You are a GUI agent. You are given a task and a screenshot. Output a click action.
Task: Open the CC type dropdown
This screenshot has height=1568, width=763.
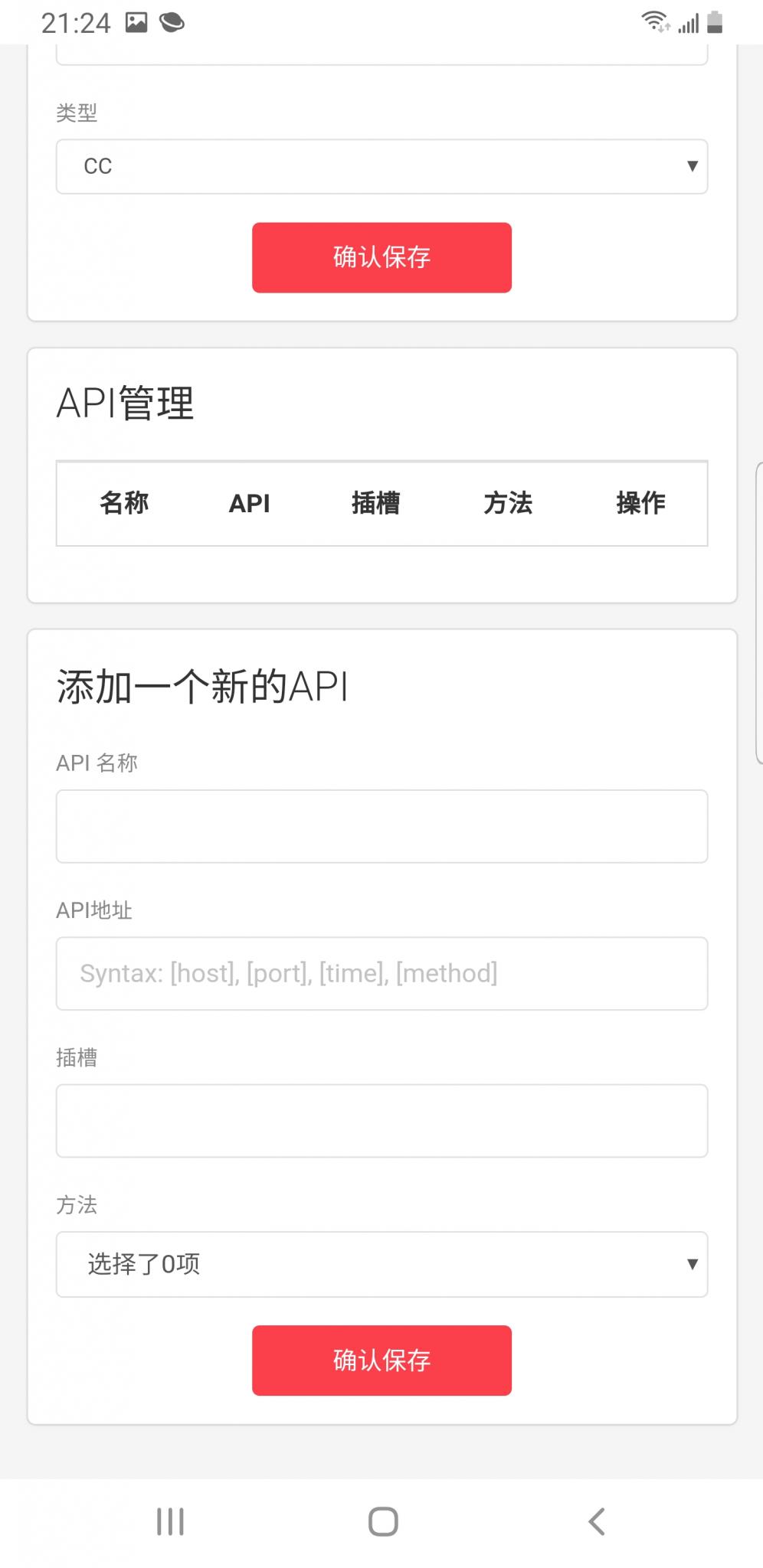tap(381, 167)
